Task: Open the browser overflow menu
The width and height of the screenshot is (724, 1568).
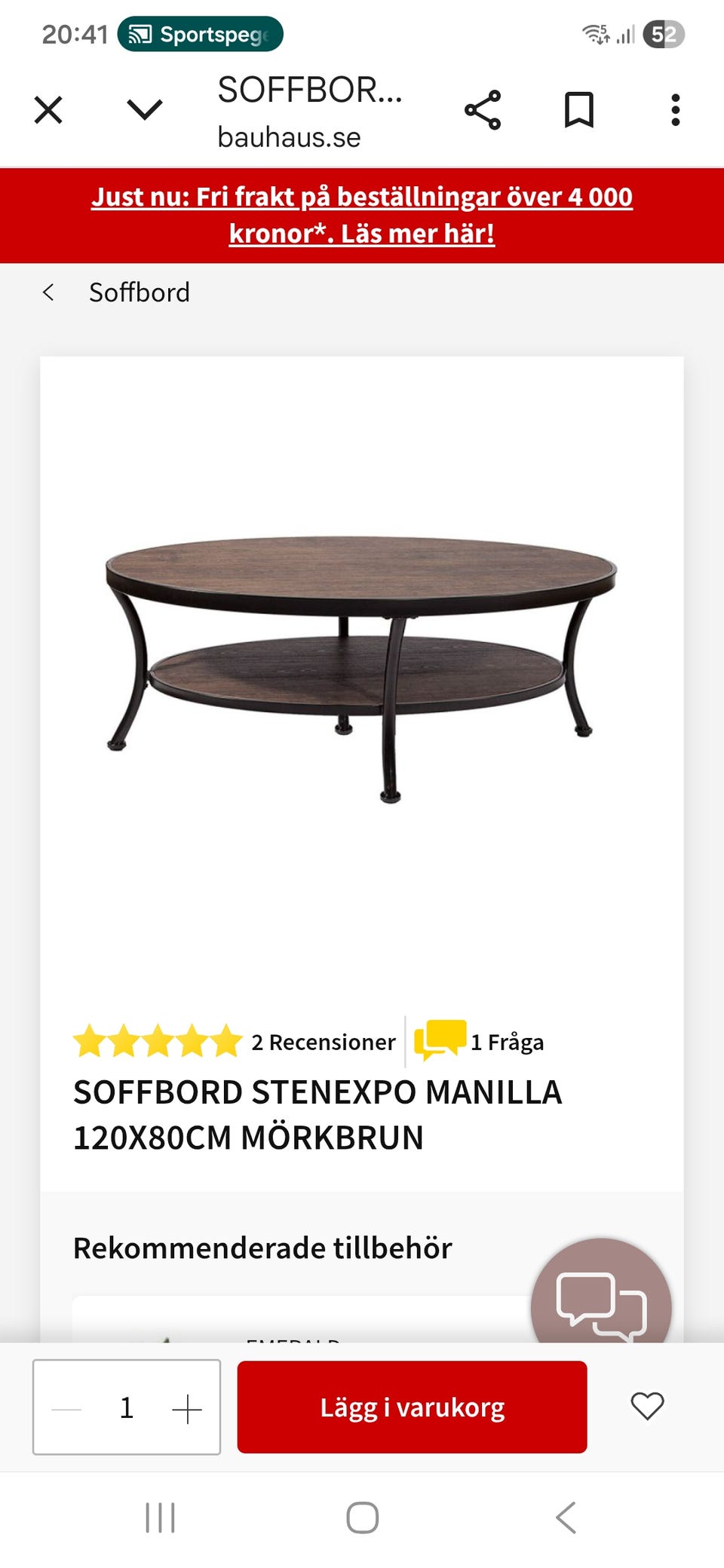Action: pos(676,110)
